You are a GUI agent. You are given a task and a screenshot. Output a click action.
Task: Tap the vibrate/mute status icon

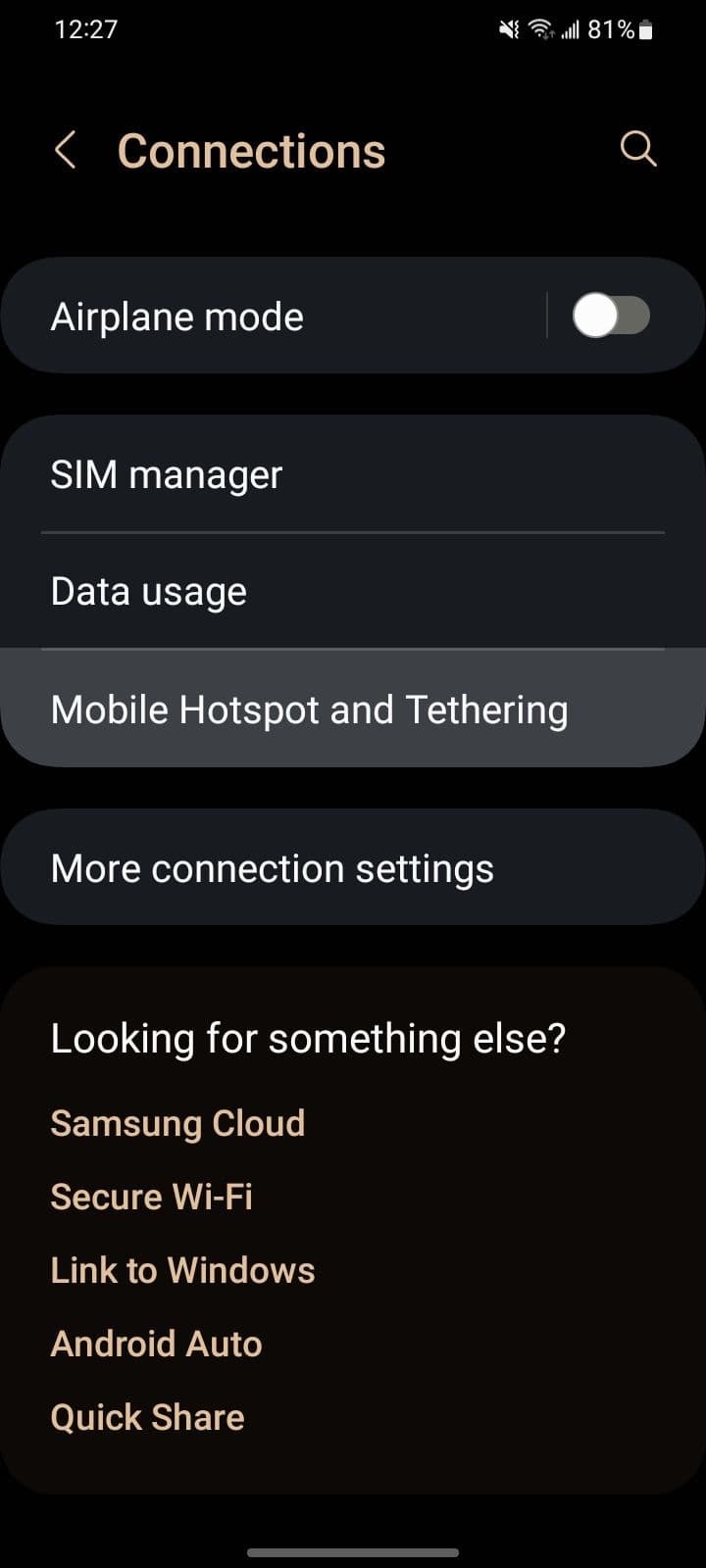pos(507,28)
